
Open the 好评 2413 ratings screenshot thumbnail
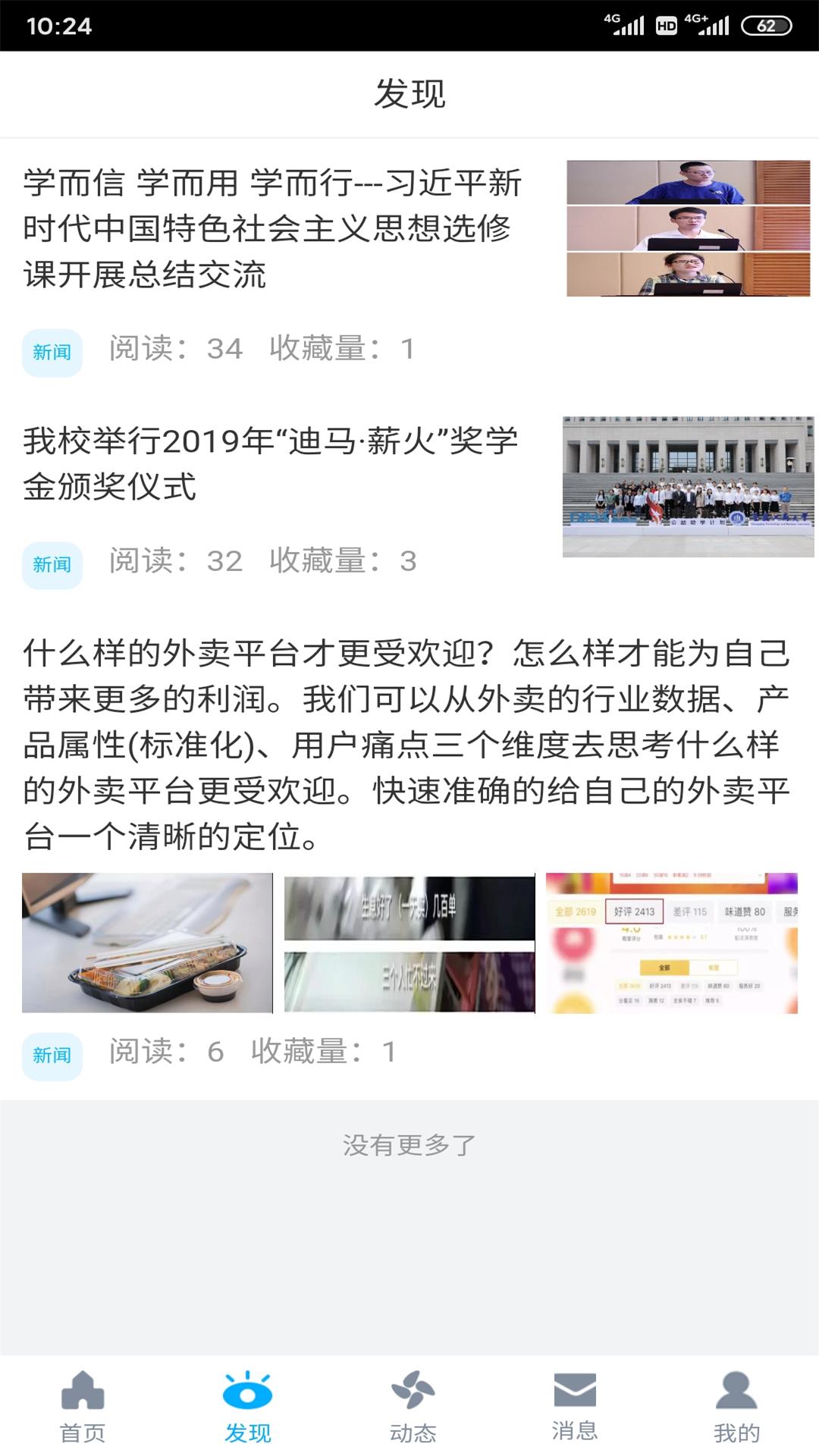point(671,943)
